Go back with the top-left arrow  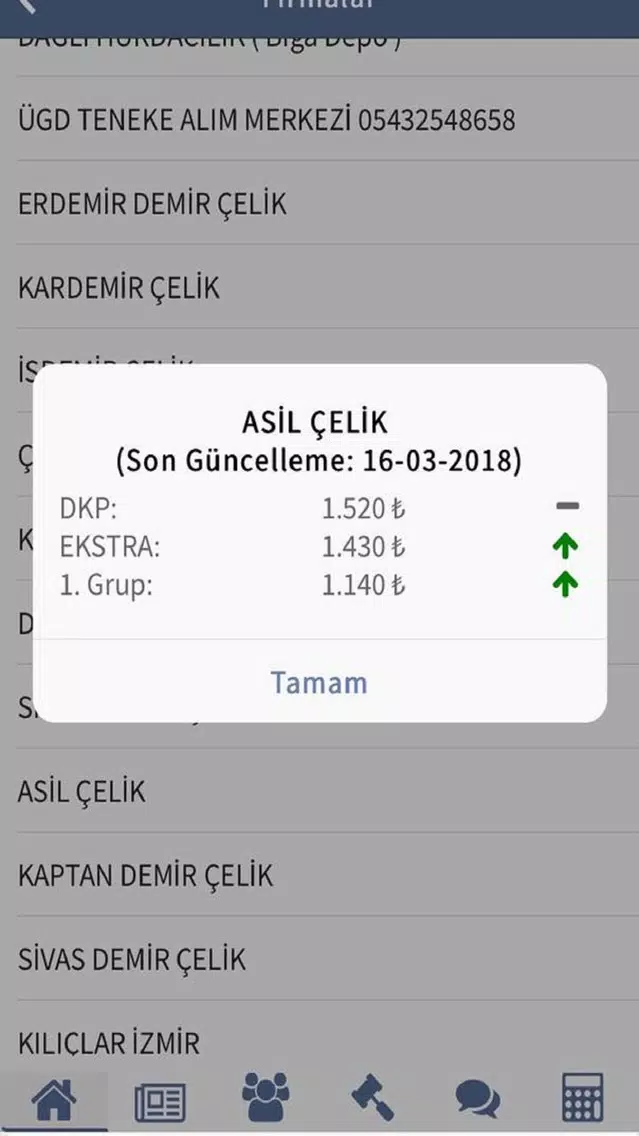(x=25, y=5)
